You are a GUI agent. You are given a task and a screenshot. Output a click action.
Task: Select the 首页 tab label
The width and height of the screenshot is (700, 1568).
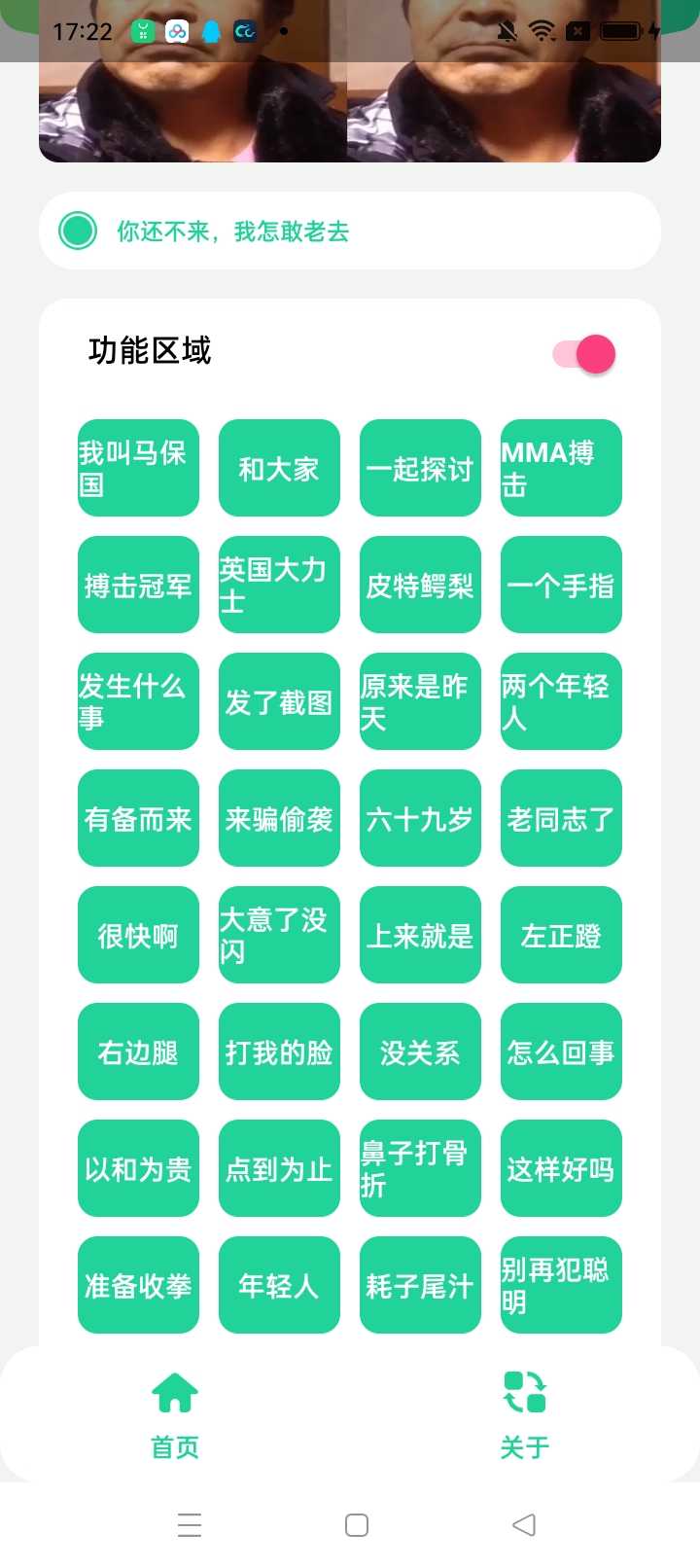tap(173, 1447)
